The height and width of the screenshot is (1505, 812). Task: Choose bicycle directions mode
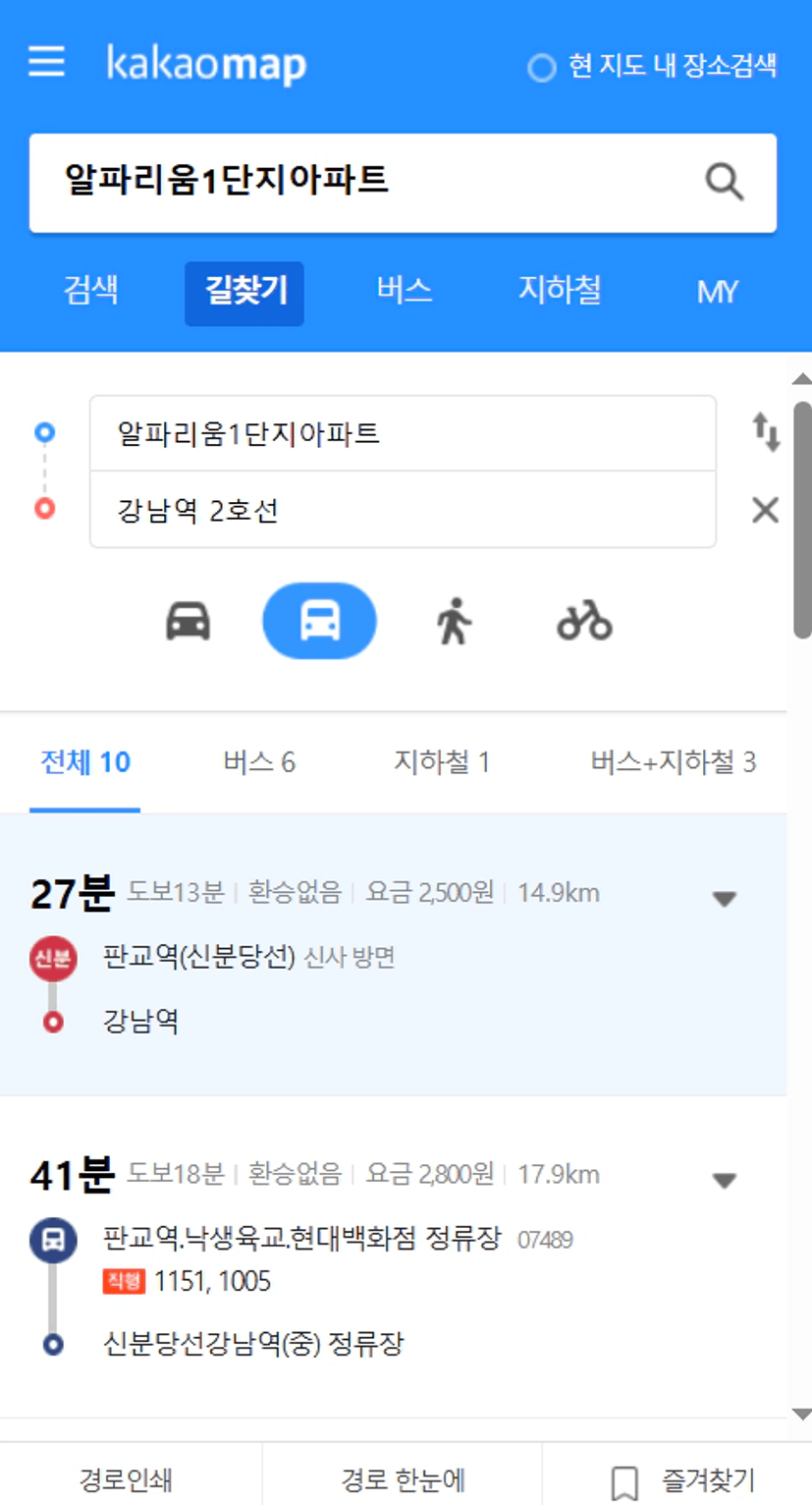585,621
